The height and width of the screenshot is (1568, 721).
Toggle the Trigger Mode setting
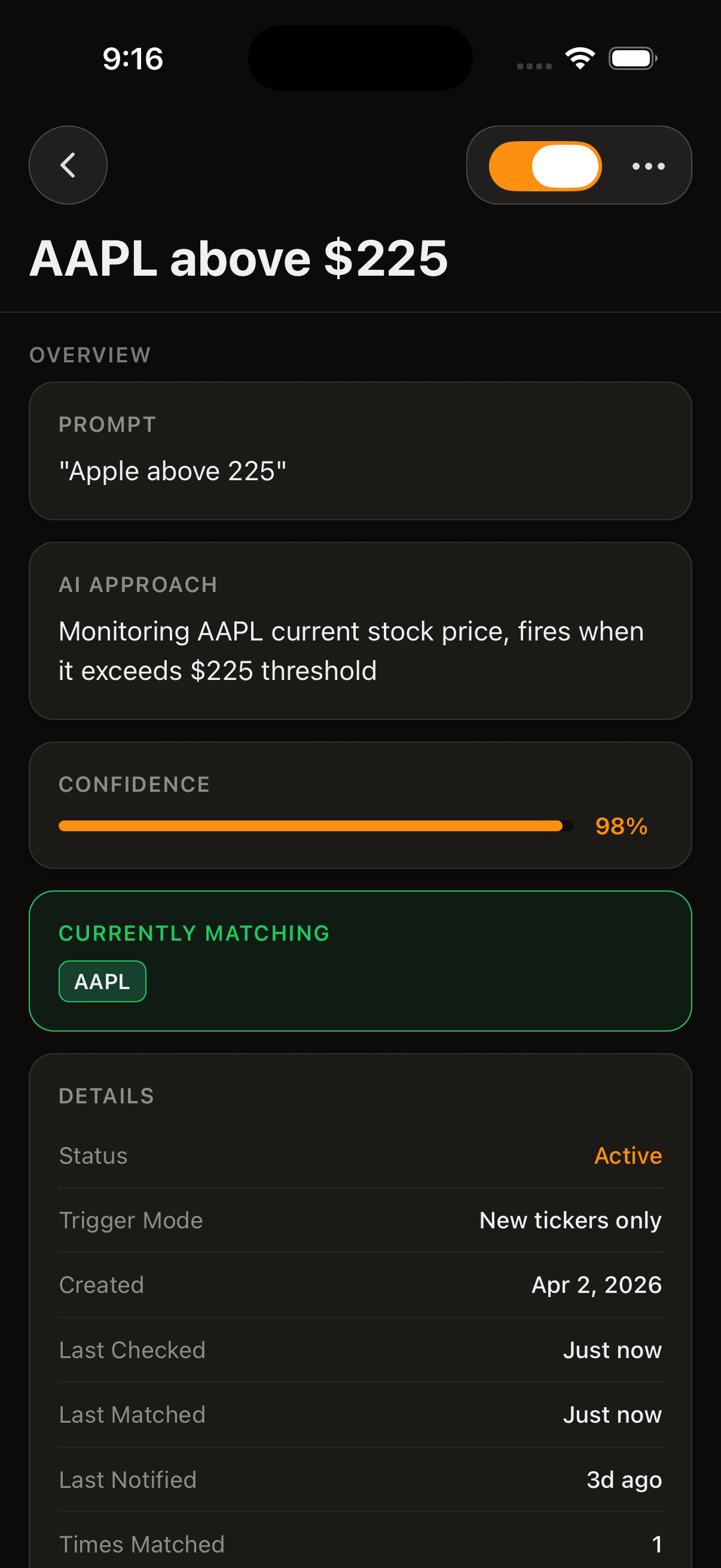tap(360, 1220)
